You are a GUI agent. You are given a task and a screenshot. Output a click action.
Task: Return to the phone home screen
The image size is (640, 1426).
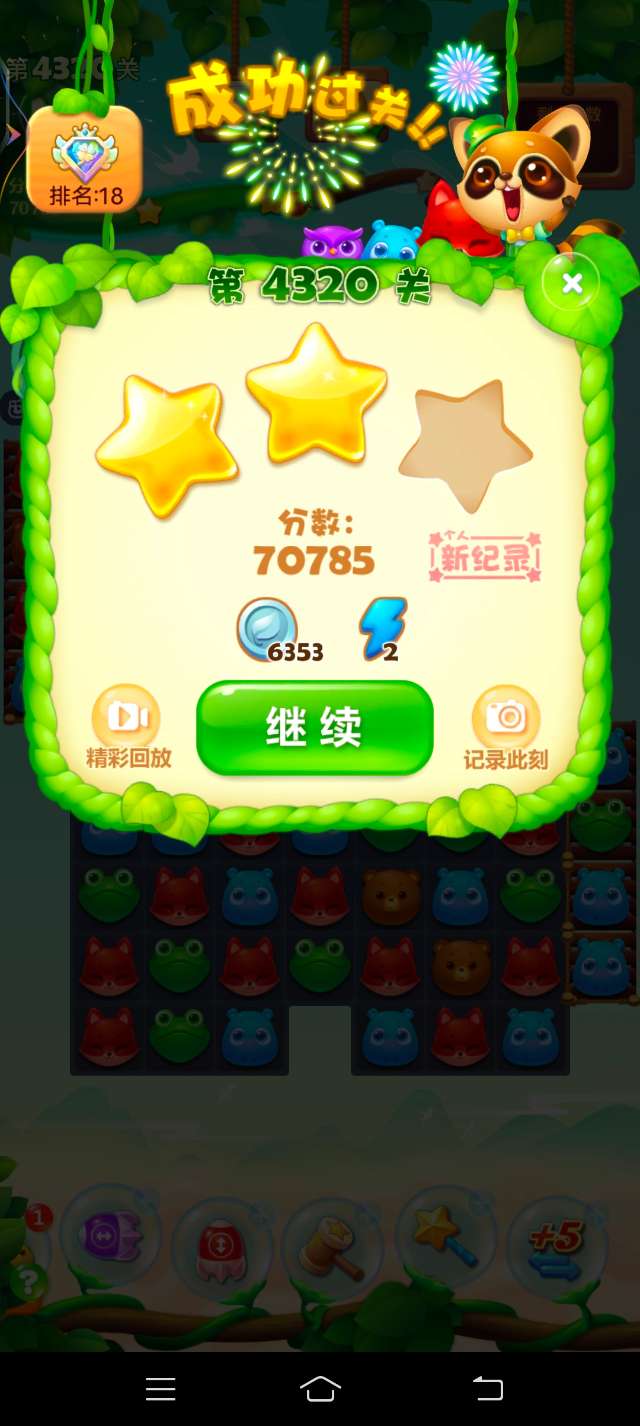point(320,1388)
